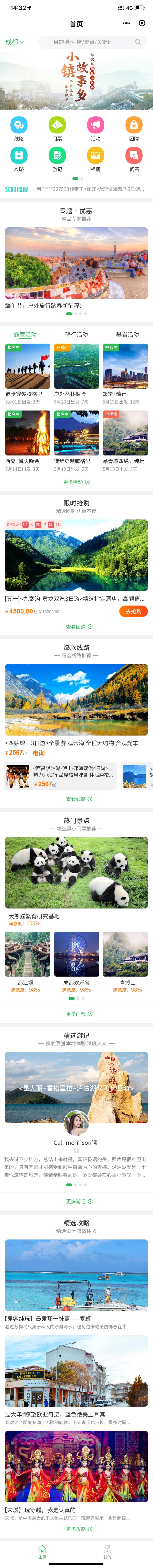The width and height of the screenshot is (153, 1568).
Task: Switch to the 骑行活动 tab
Action: coord(76,334)
